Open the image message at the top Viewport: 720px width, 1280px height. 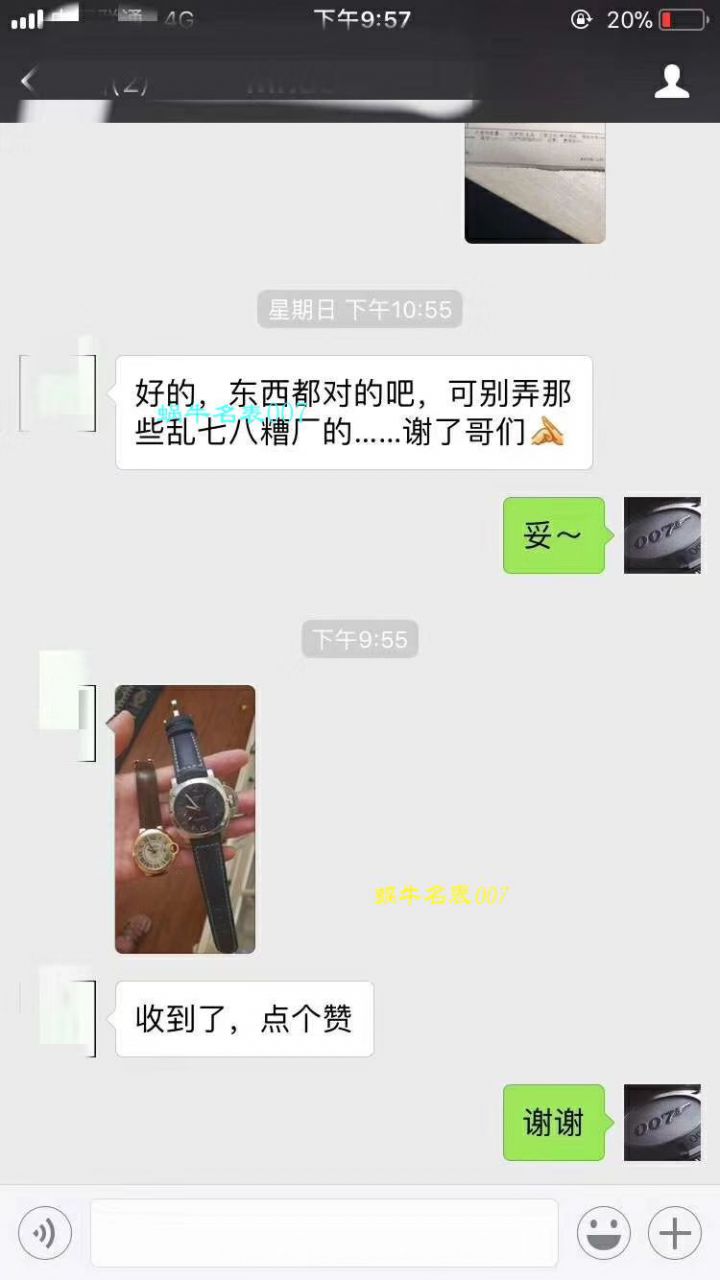535,183
